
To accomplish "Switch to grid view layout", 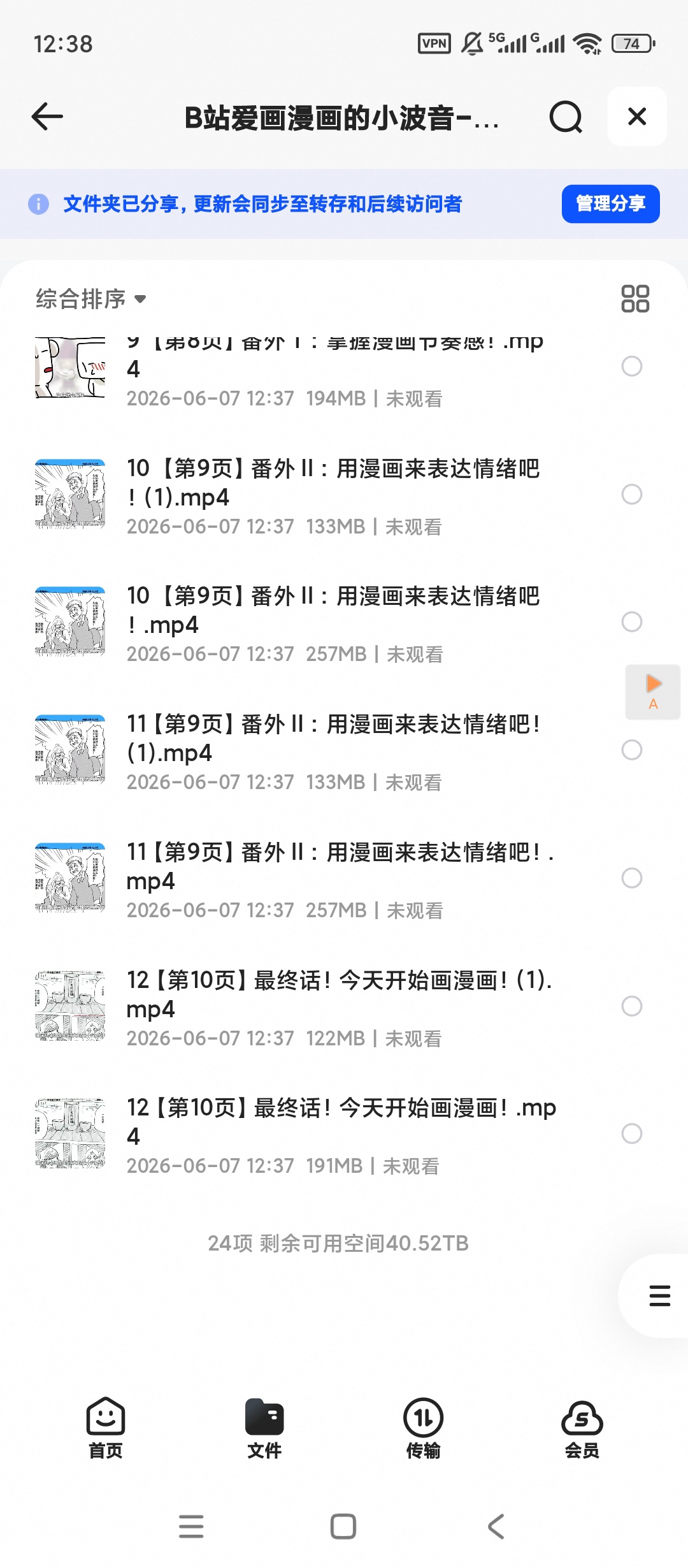I will 635,299.
